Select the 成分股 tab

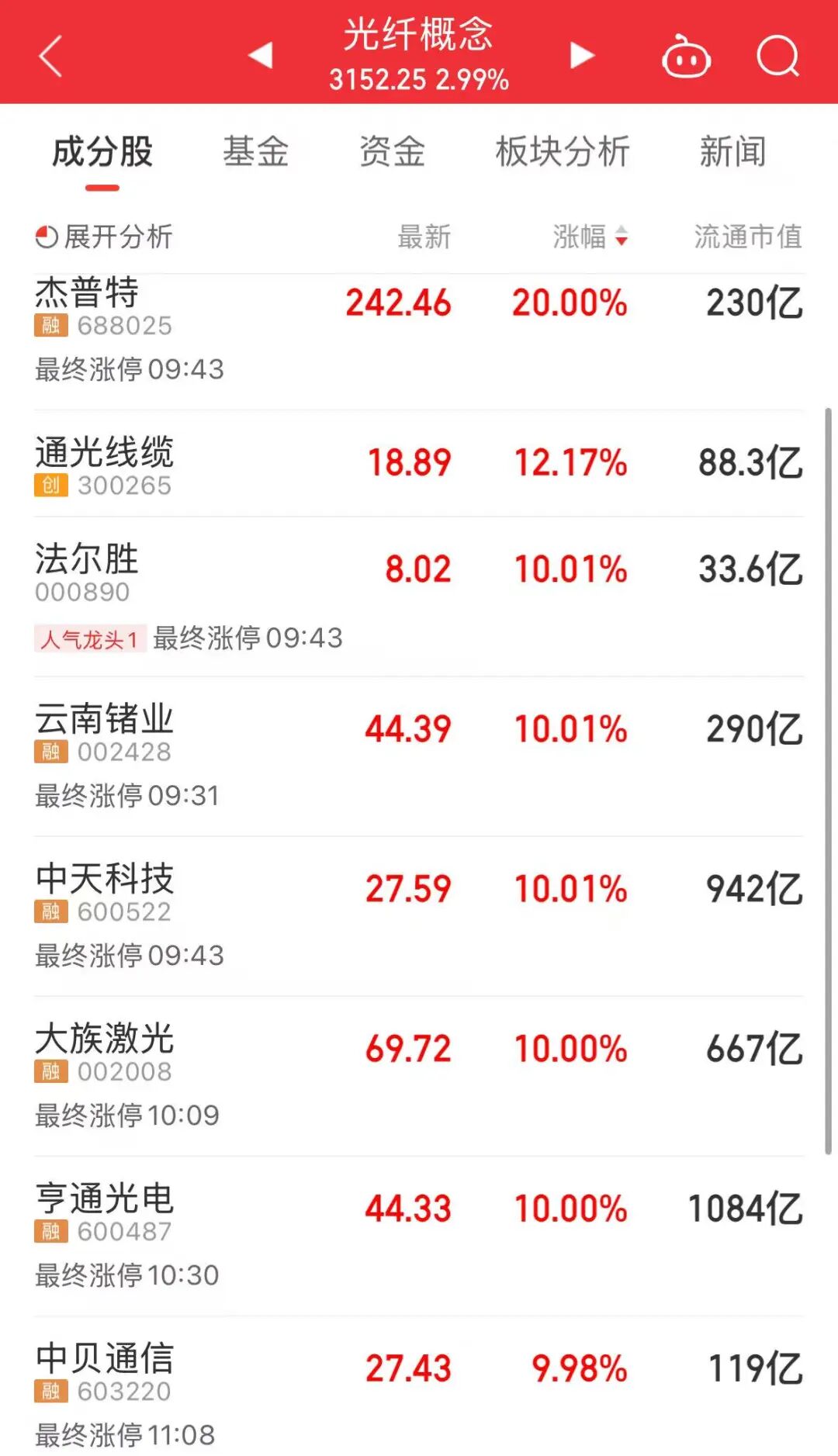[x=102, y=152]
